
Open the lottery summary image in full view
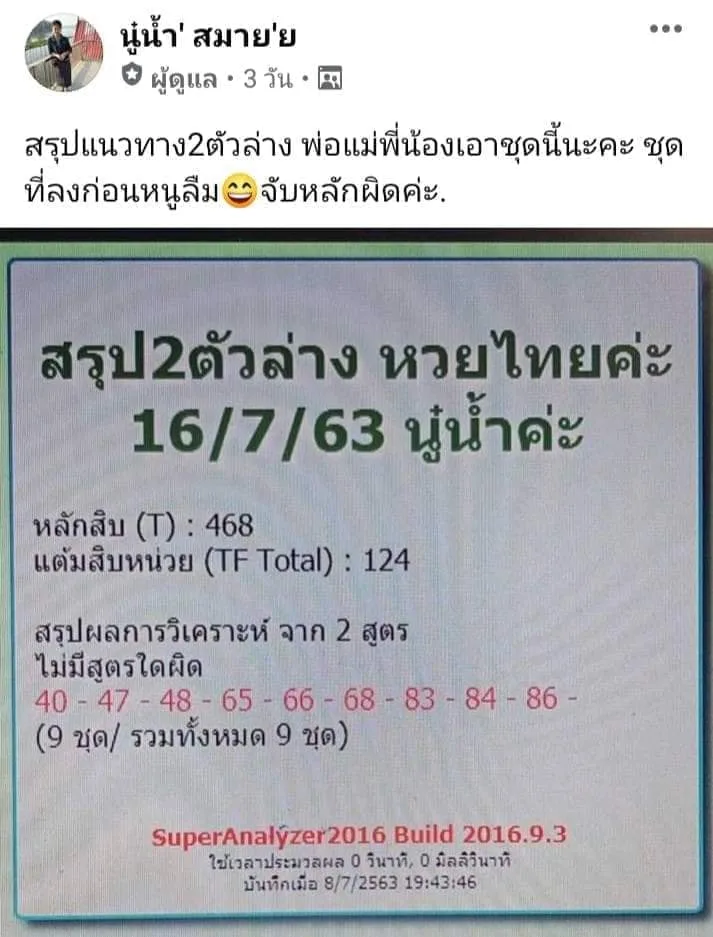tap(356, 580)
